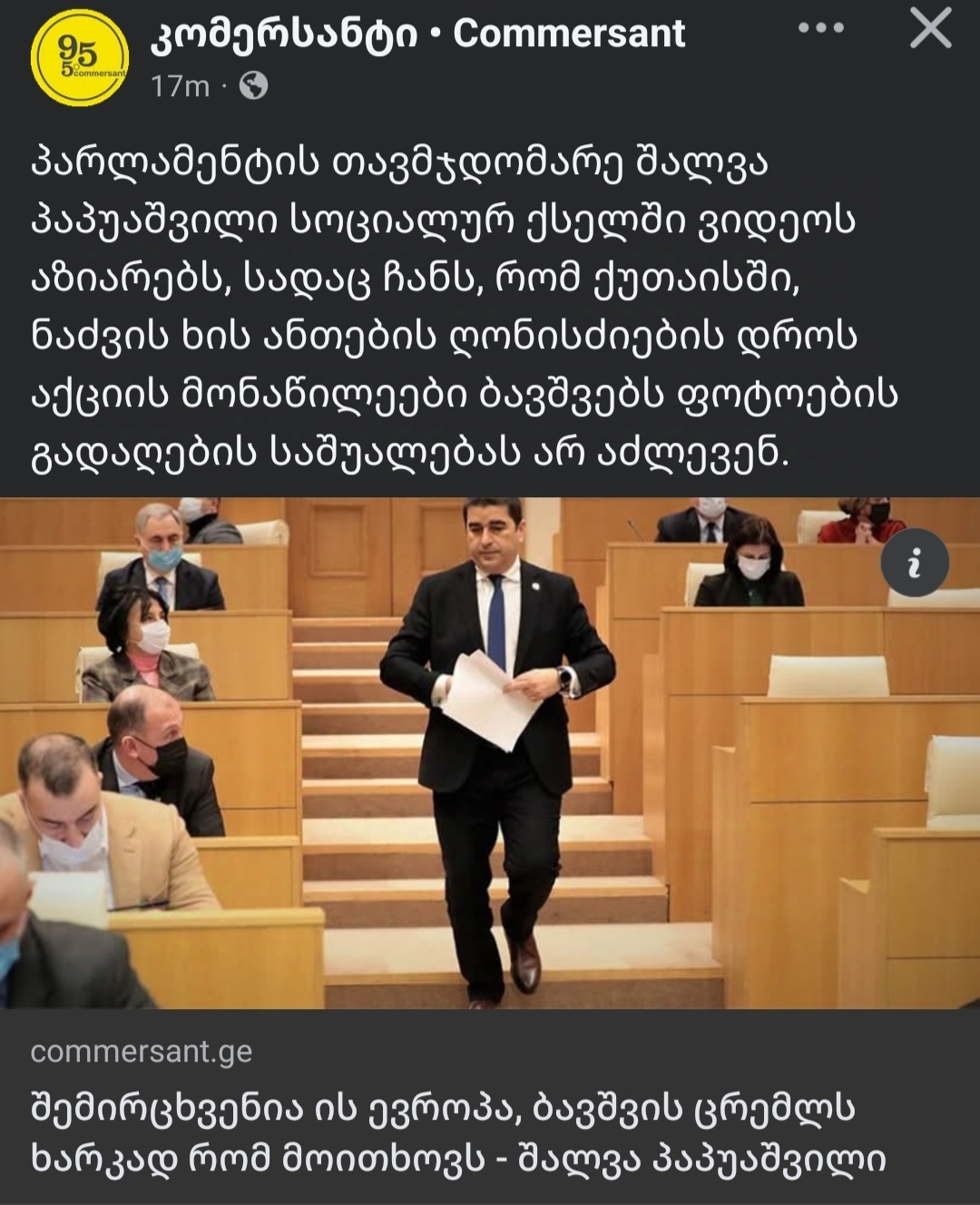The width and height of the screenshot is (980, 1205).
Task: Open the article headline about შალვა პაპუაშვილი
Action: click(x=458, y=1132)
